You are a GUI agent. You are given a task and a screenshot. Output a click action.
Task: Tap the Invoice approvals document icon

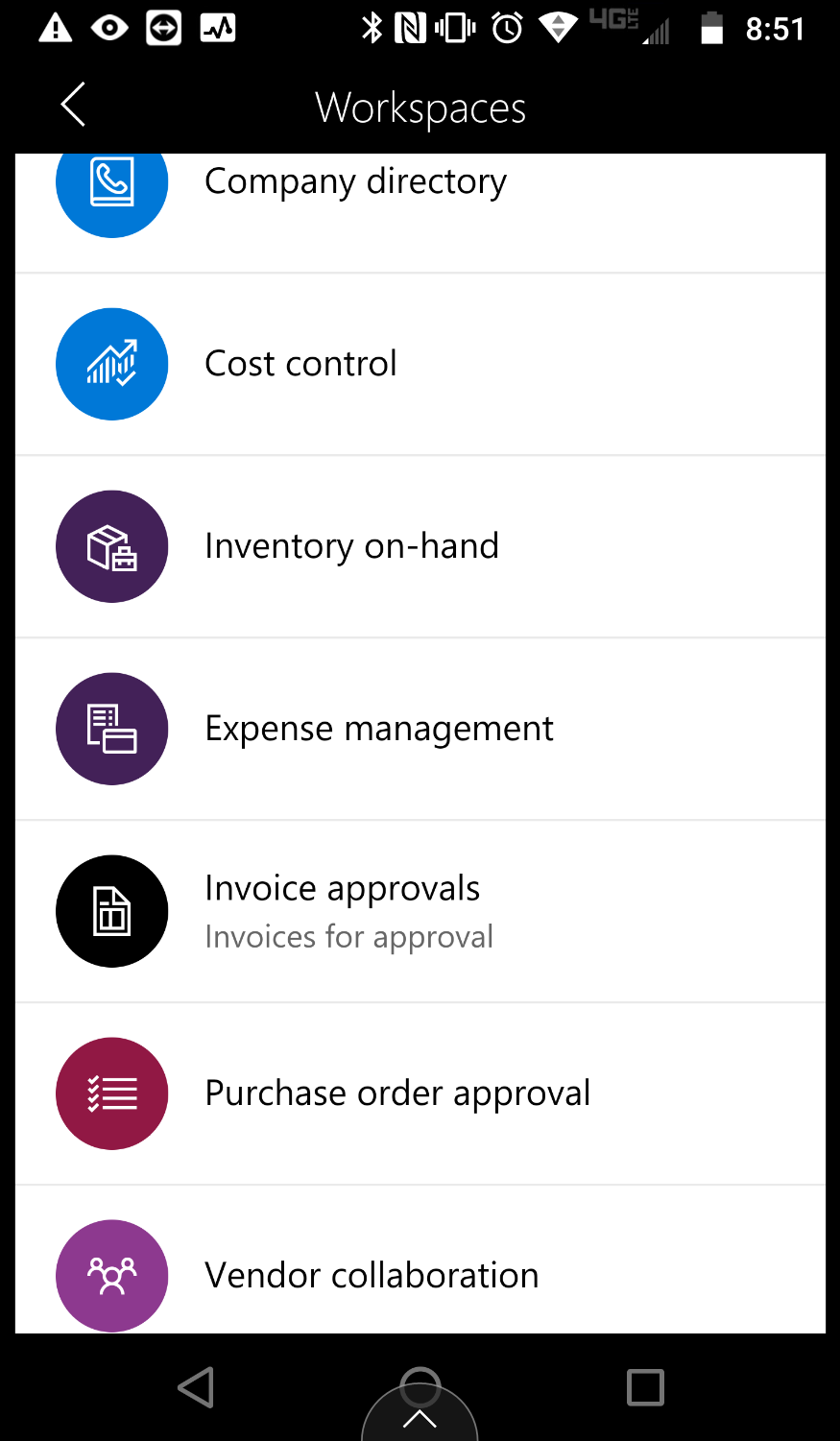coord(111,910)
